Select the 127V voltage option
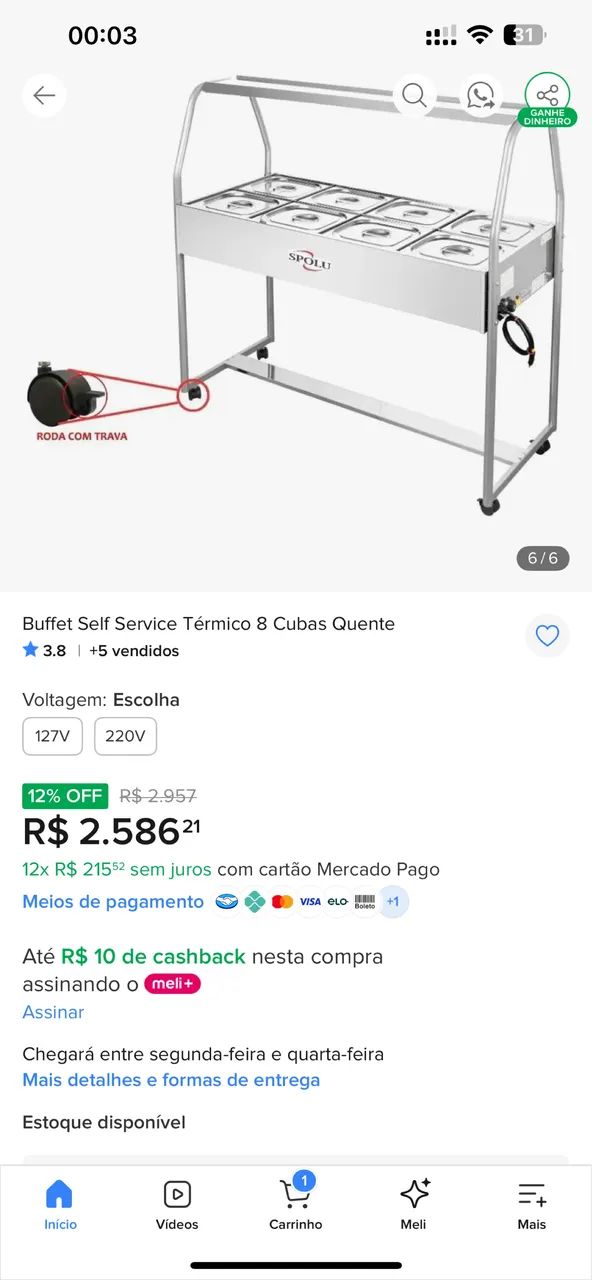 click(x=52, y=736)
